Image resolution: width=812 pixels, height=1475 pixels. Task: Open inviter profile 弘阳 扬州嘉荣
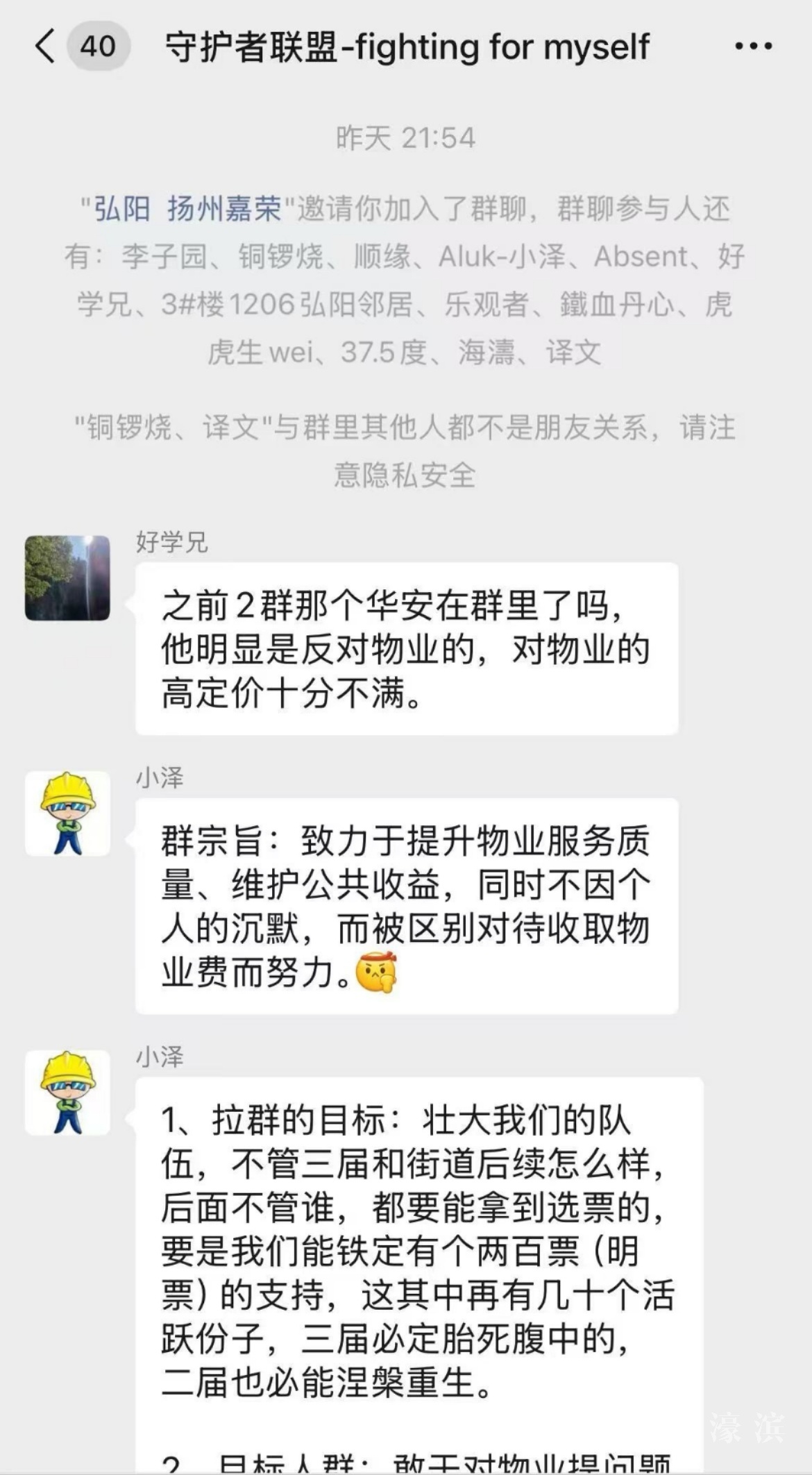point(187,209)
